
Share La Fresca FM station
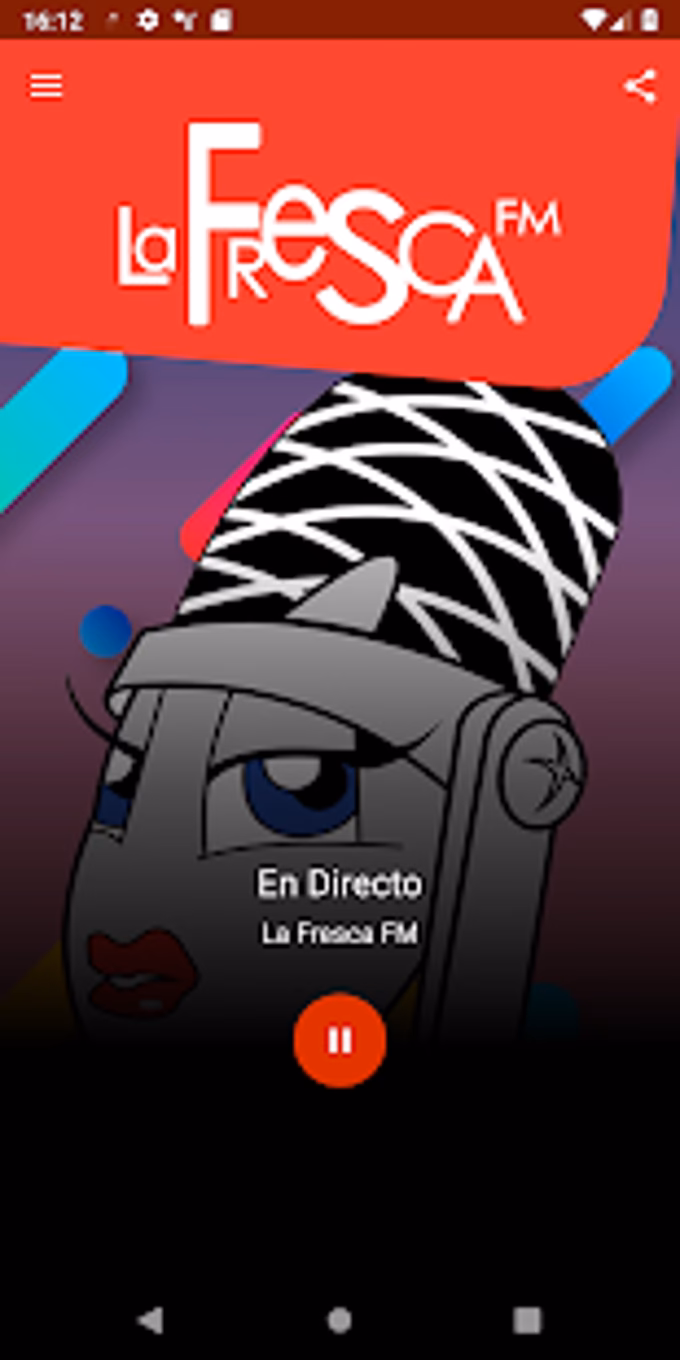[x=640, y=87]
